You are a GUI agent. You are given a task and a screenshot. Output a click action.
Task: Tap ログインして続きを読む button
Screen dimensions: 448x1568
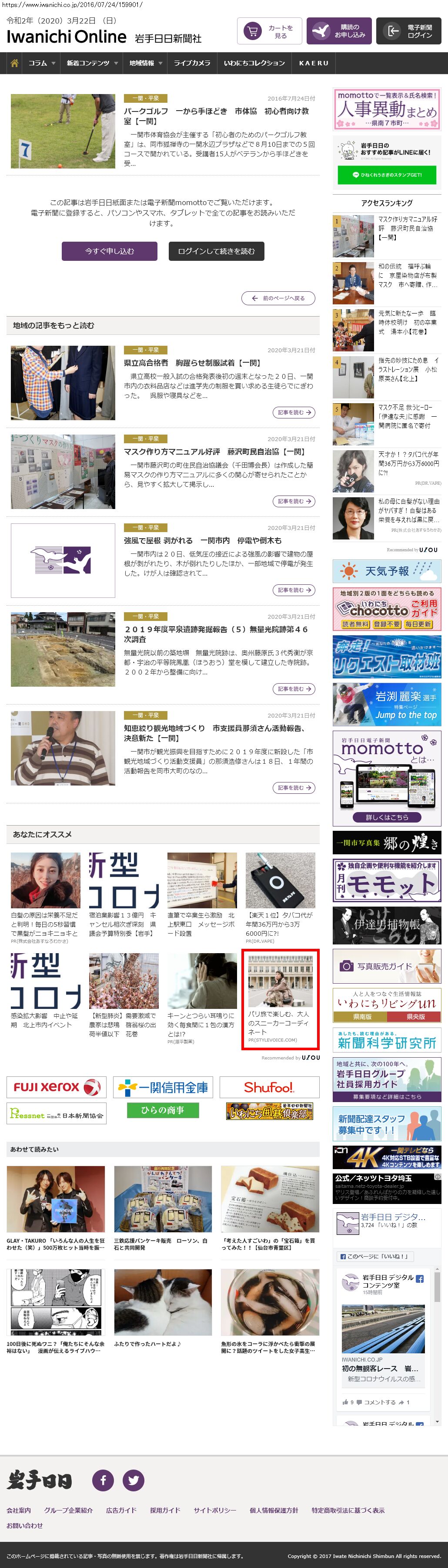tap(217, 251)
